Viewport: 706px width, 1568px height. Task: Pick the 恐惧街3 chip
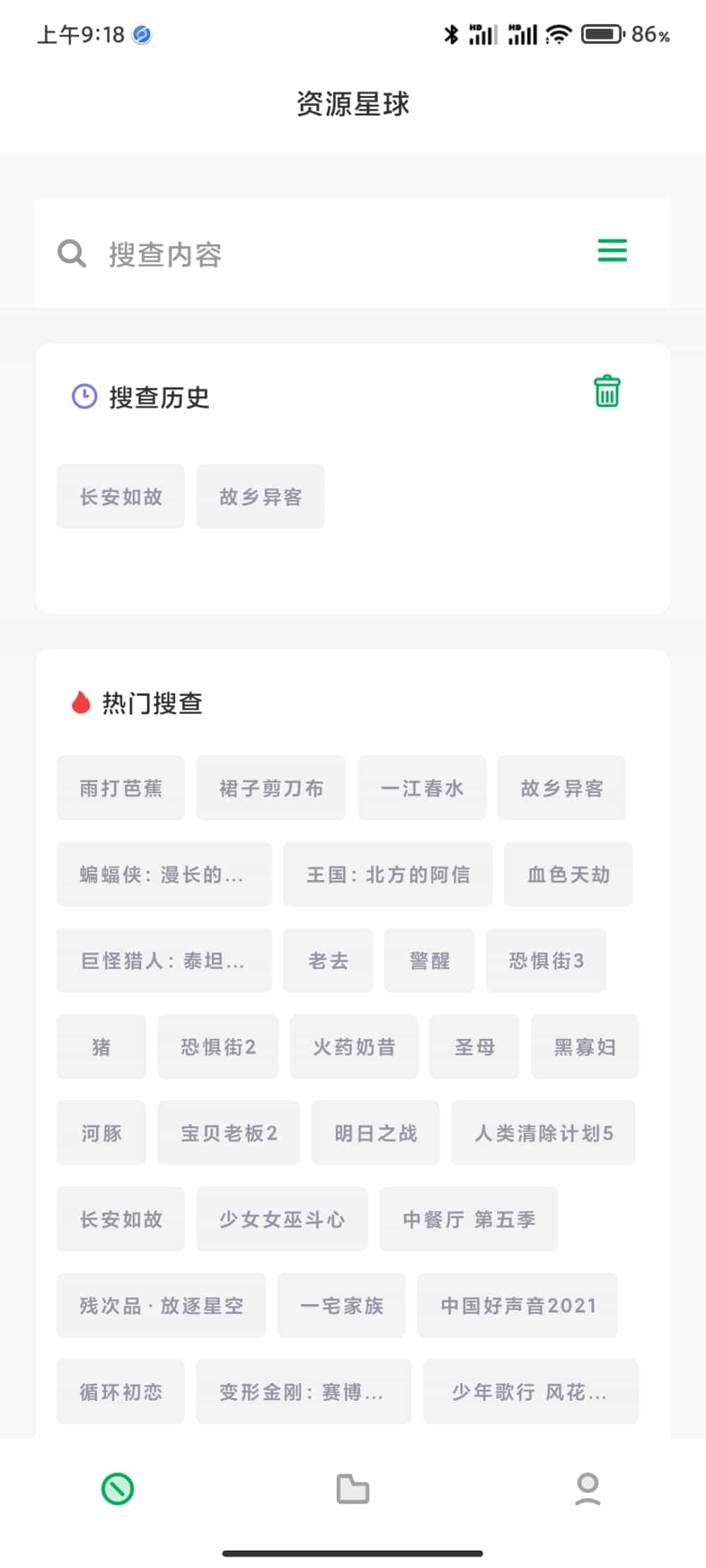click(x=546, y=960)
